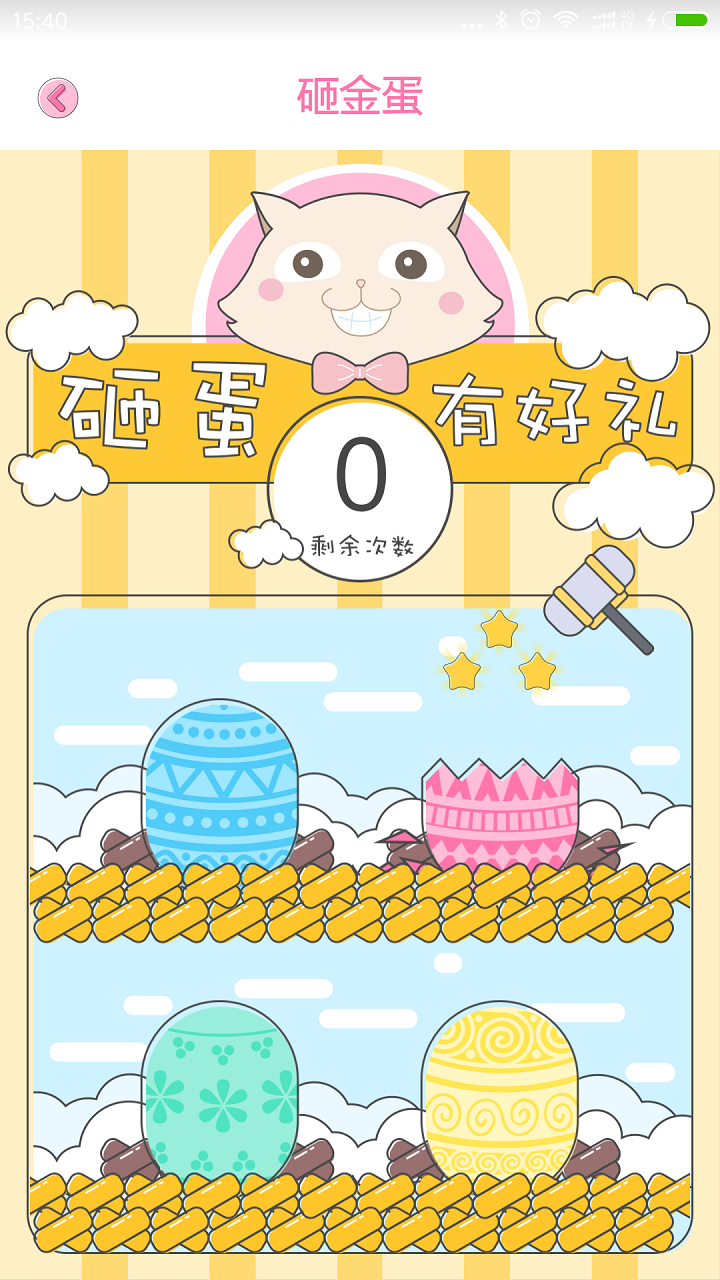Smash the blue patterned egg
The height and width of the screenshot is (1280, 720).
221,785
